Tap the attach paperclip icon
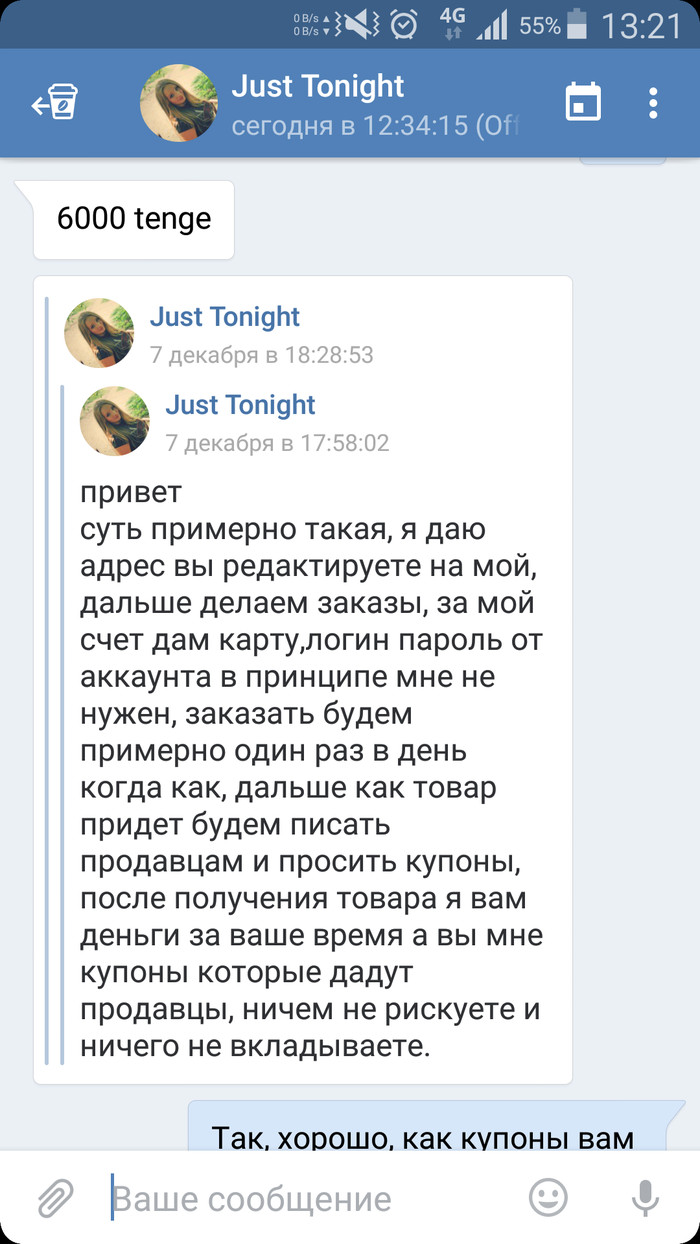 pos(56,1198)
